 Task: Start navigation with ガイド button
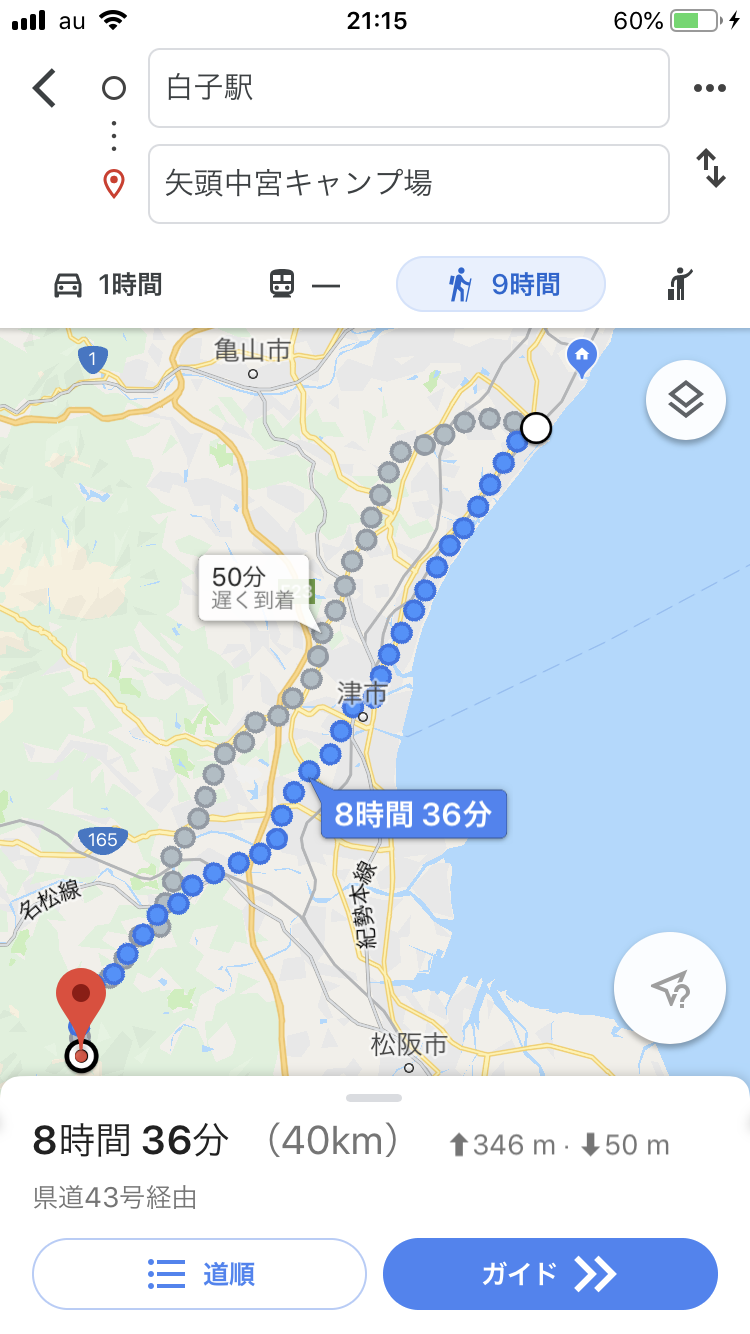coord(550,1274)
